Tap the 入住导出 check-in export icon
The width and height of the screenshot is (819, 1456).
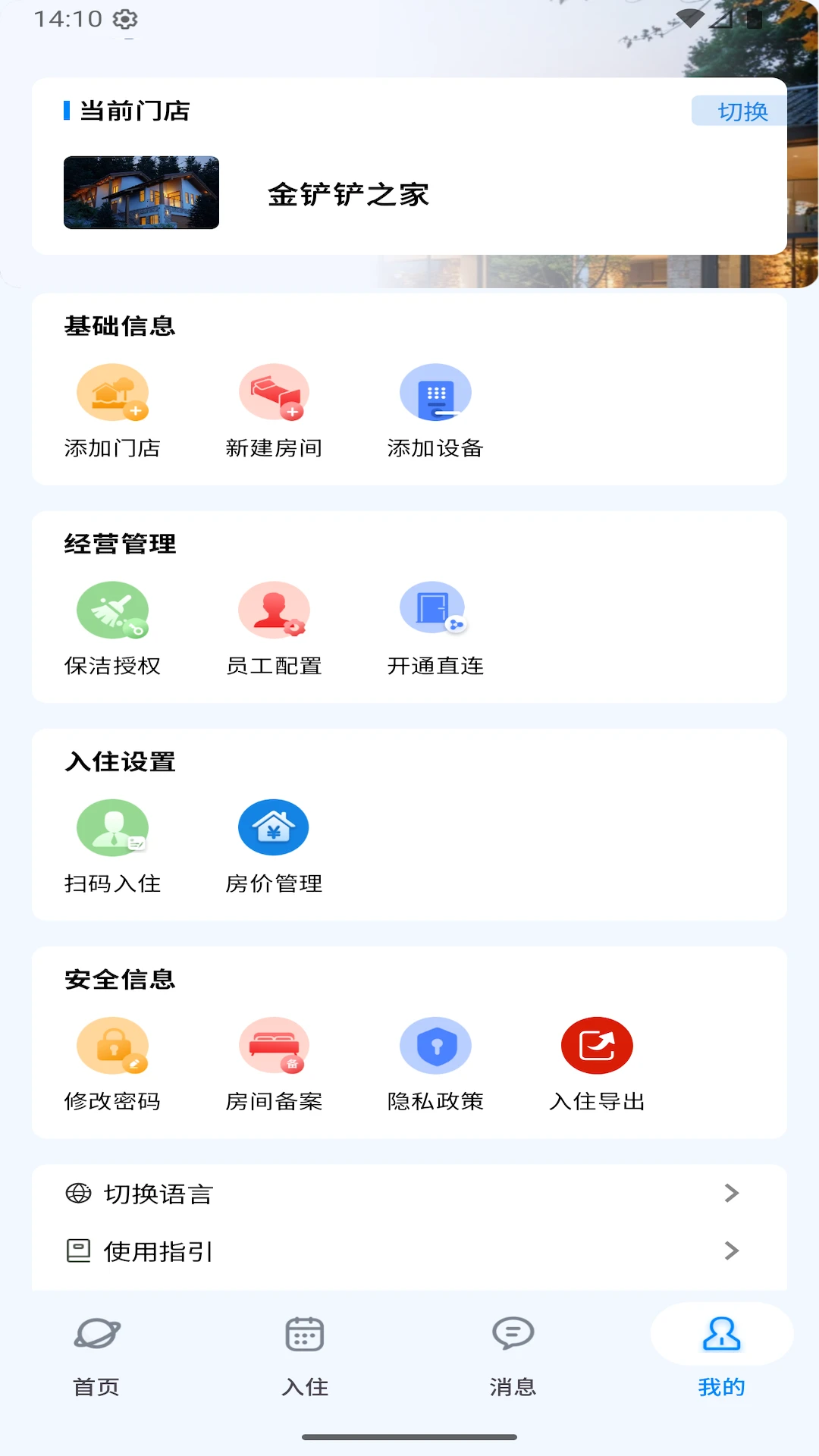598,1045
